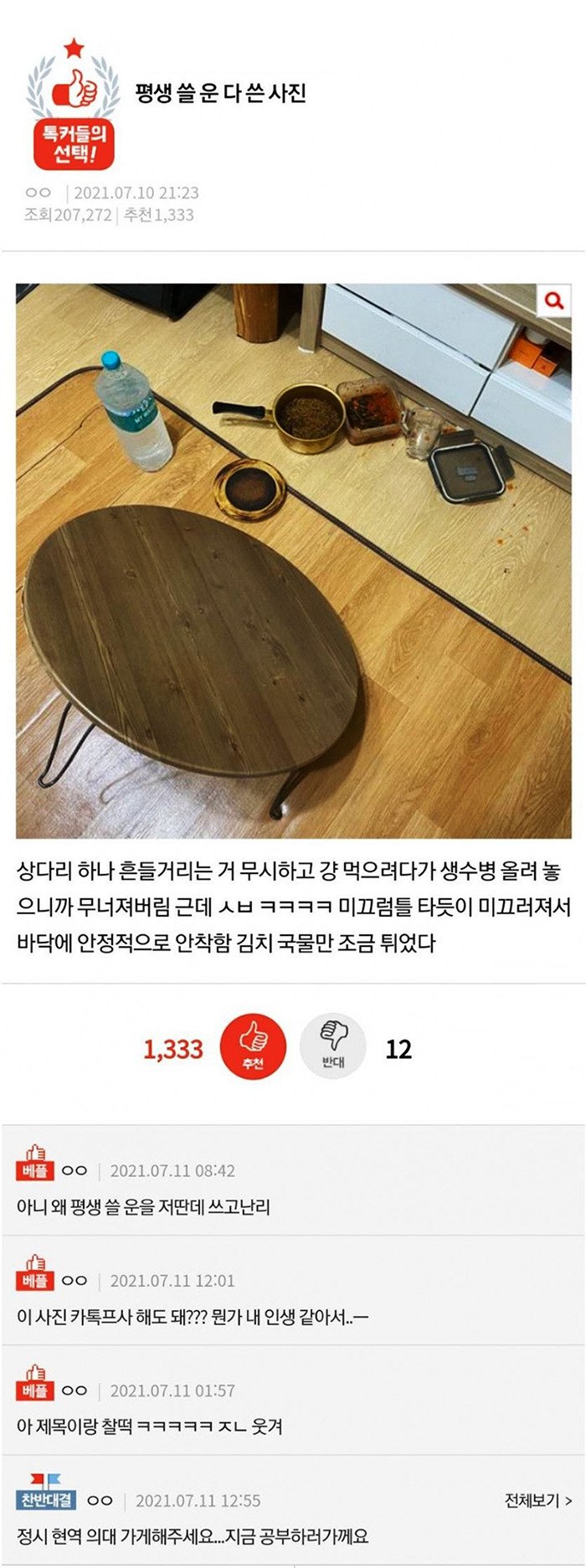Open the collapsed table photo
586x1568 pixels.
[x=293, y=561]
